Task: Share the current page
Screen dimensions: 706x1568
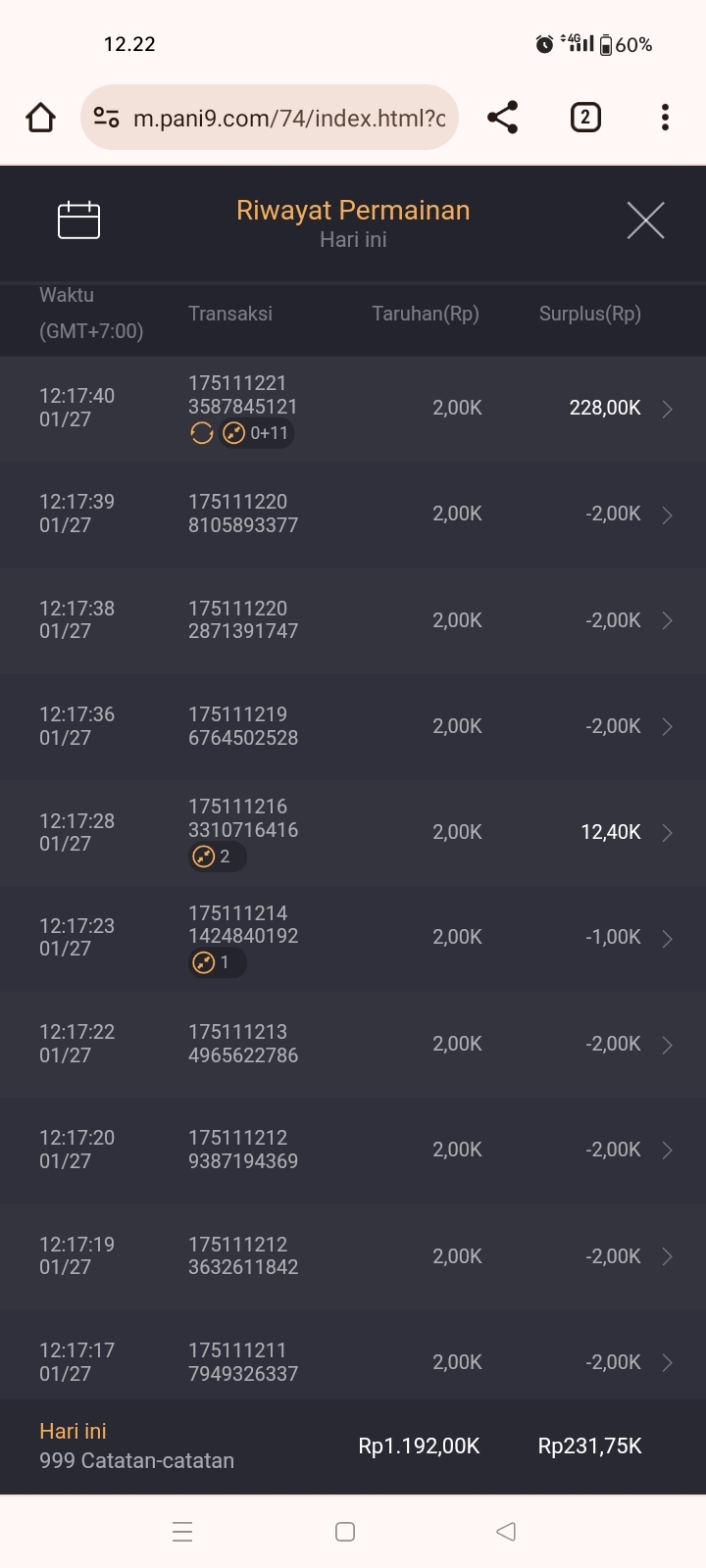Action: 502,118
